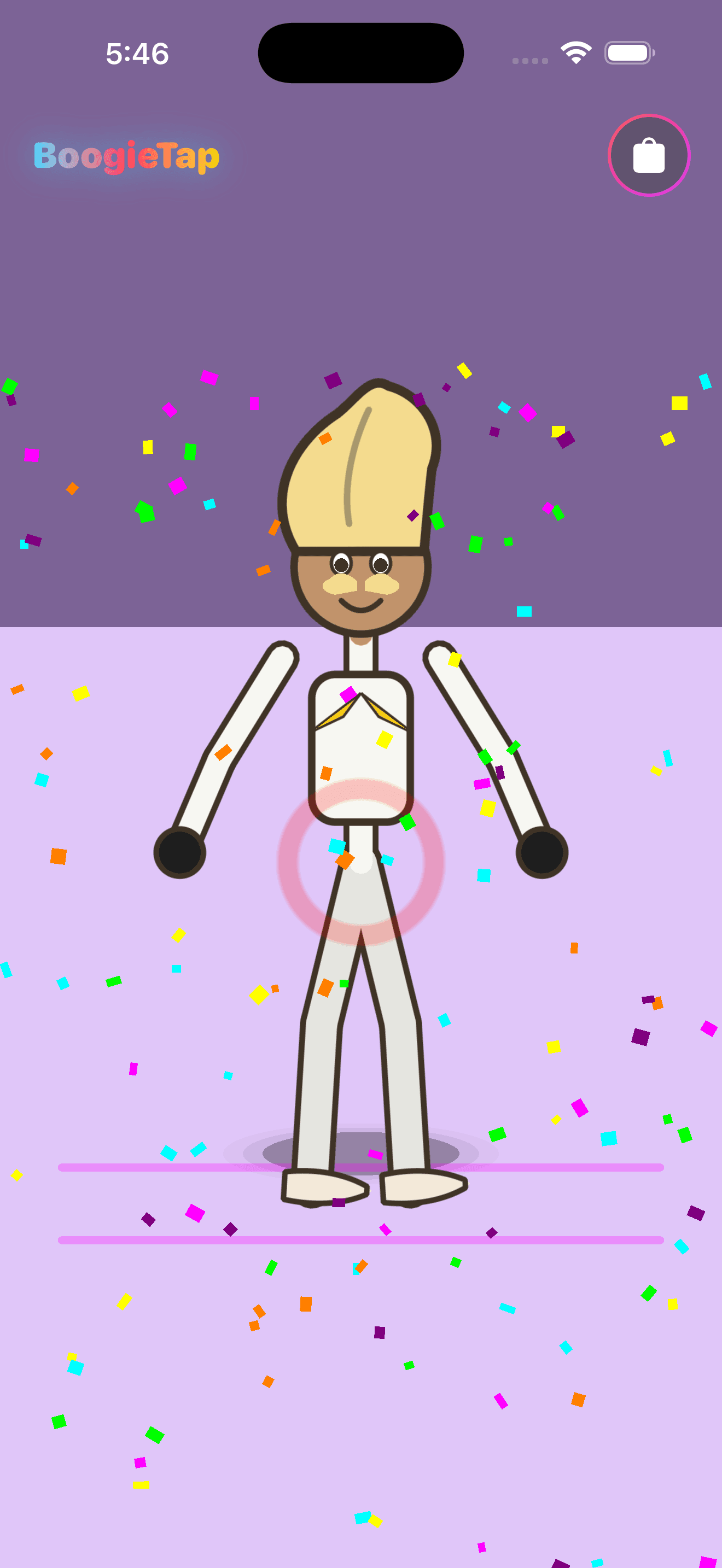Tap the dancing character to boogie

(360, 791)
